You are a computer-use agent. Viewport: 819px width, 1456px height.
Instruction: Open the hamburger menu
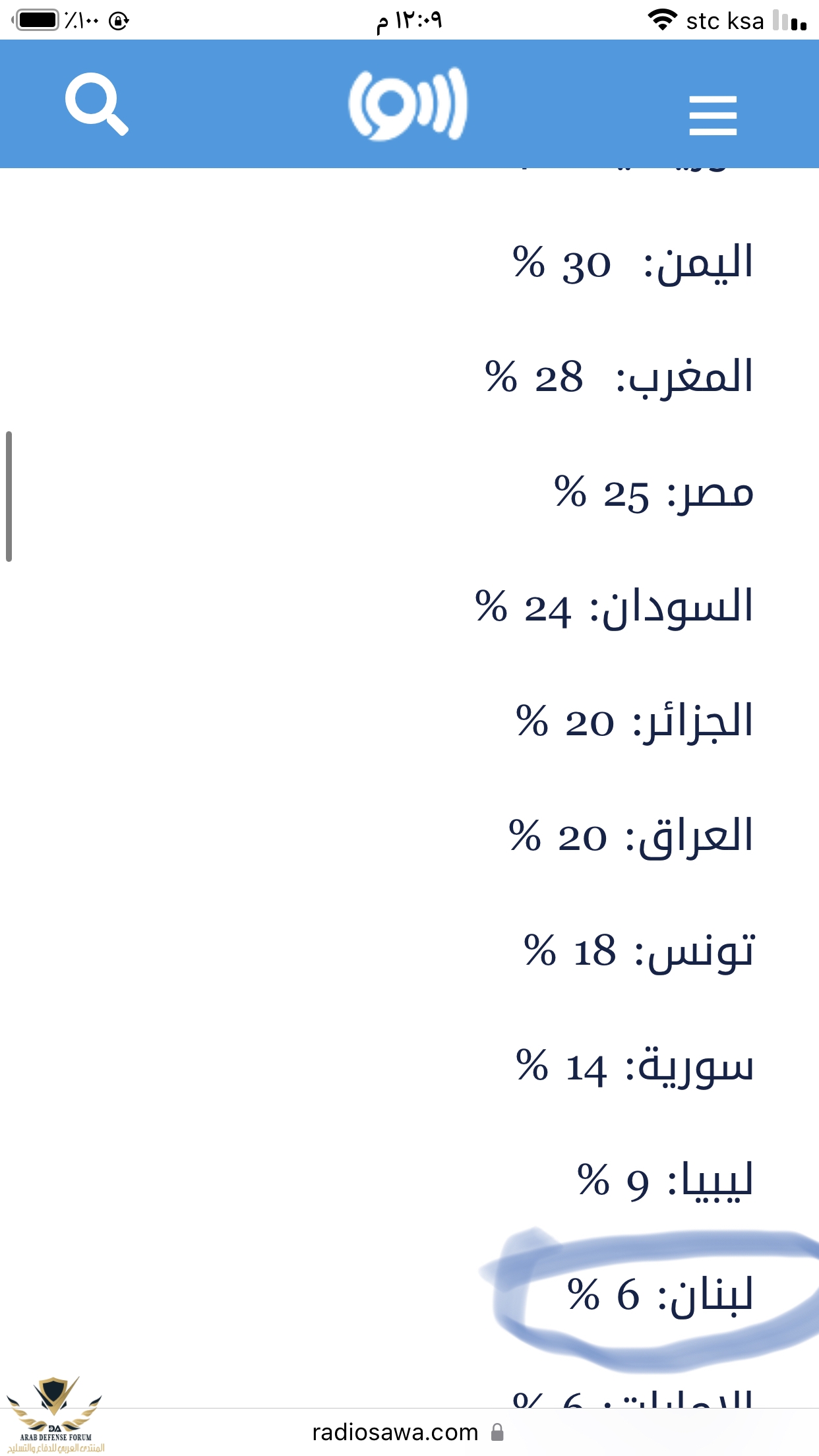(713, 115)
